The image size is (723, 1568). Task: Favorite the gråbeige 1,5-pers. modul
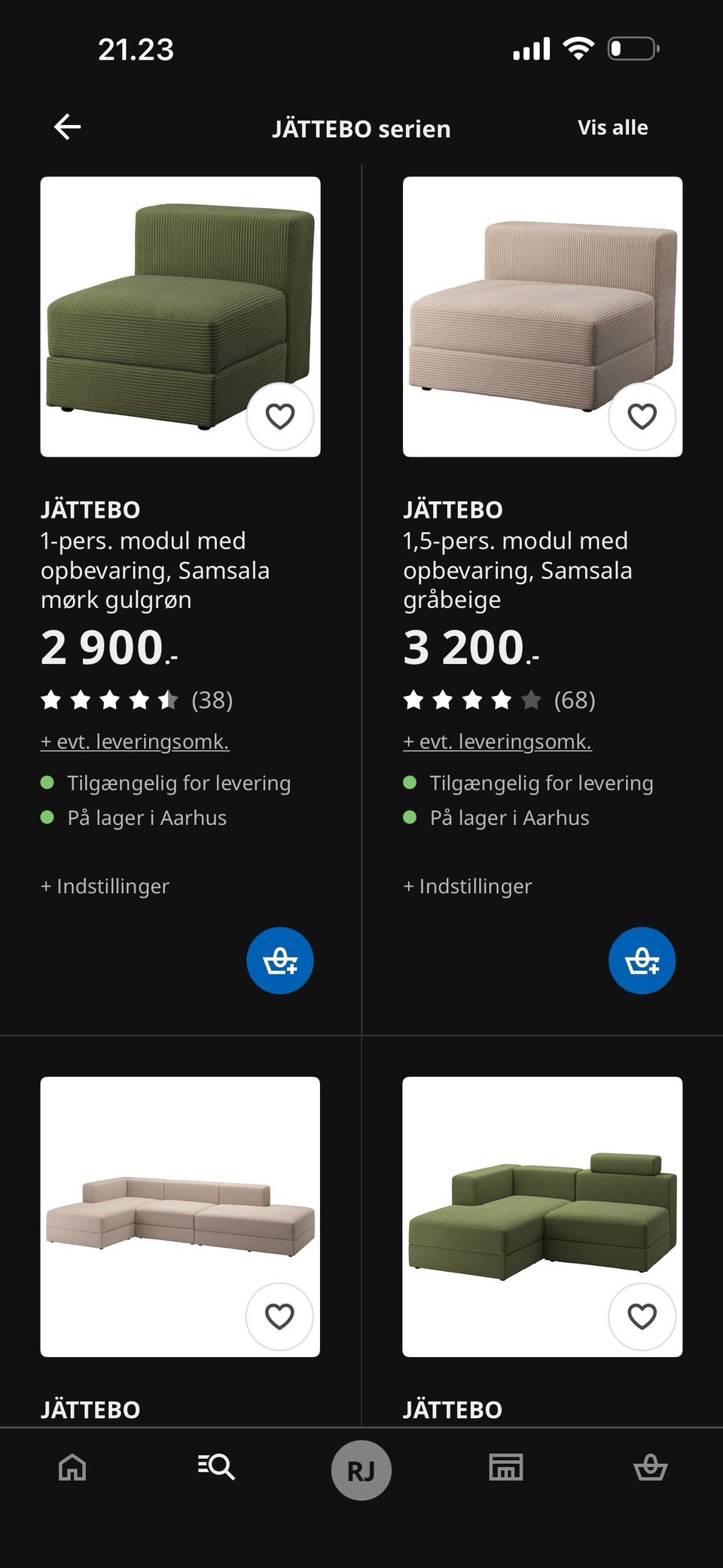[x=642, y=416]
